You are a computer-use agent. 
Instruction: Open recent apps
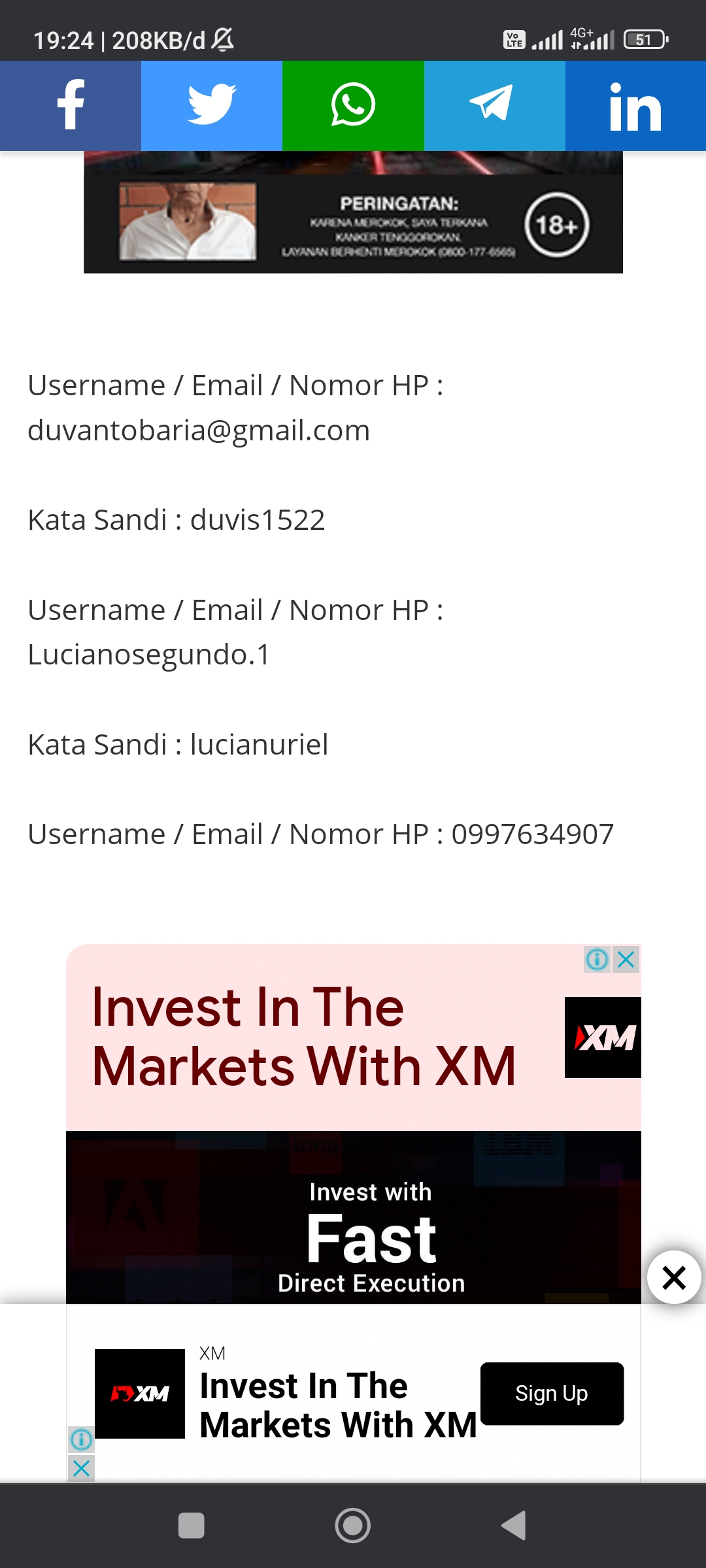point(192,1526)
